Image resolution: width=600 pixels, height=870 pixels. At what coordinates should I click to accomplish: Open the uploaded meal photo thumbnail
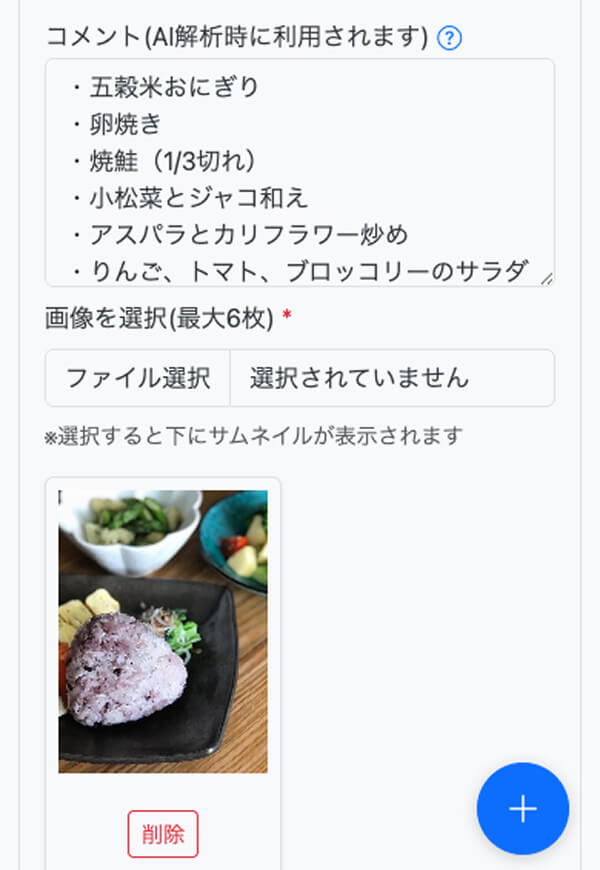coord(163,631)
